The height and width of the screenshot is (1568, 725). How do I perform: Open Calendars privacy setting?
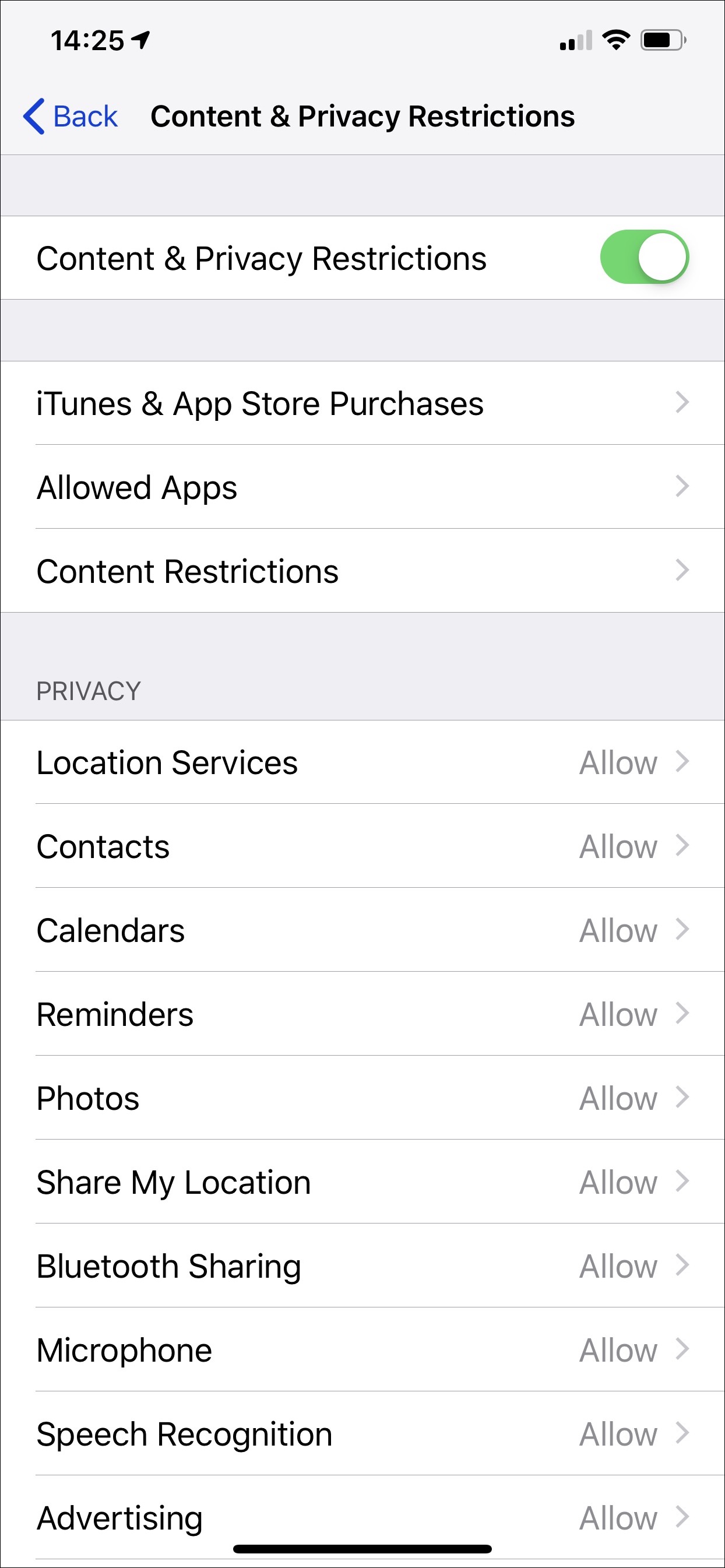[362, 930]
